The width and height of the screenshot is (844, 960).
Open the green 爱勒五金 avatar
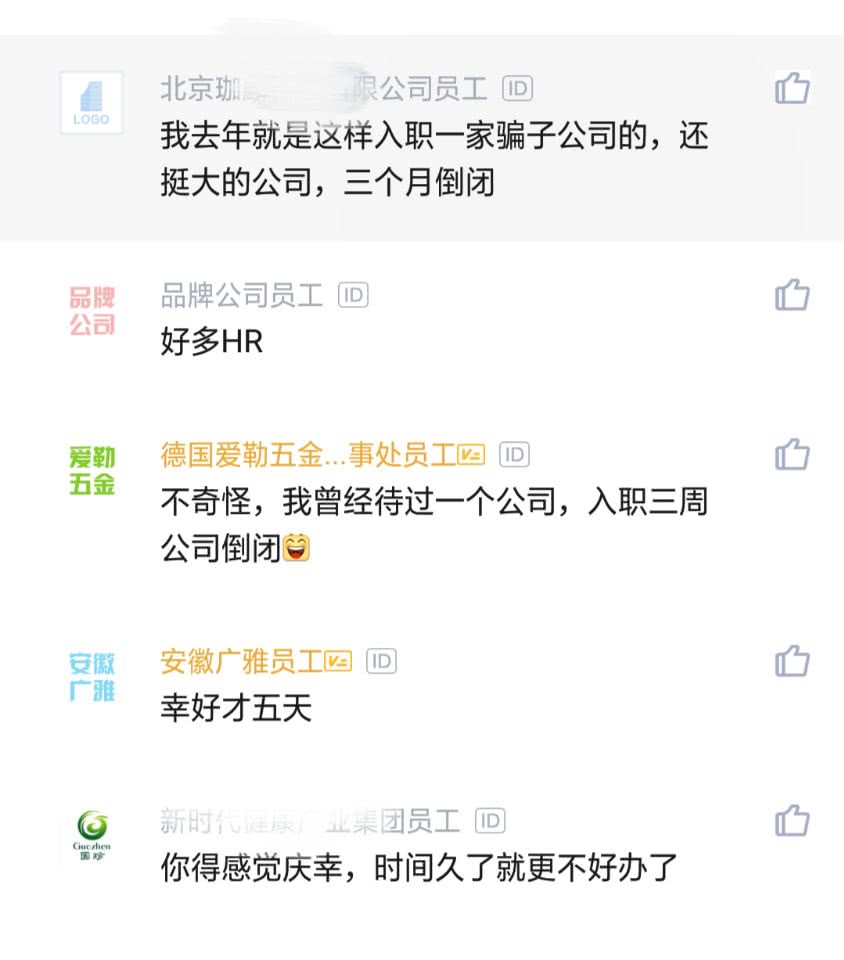[93, 468]
